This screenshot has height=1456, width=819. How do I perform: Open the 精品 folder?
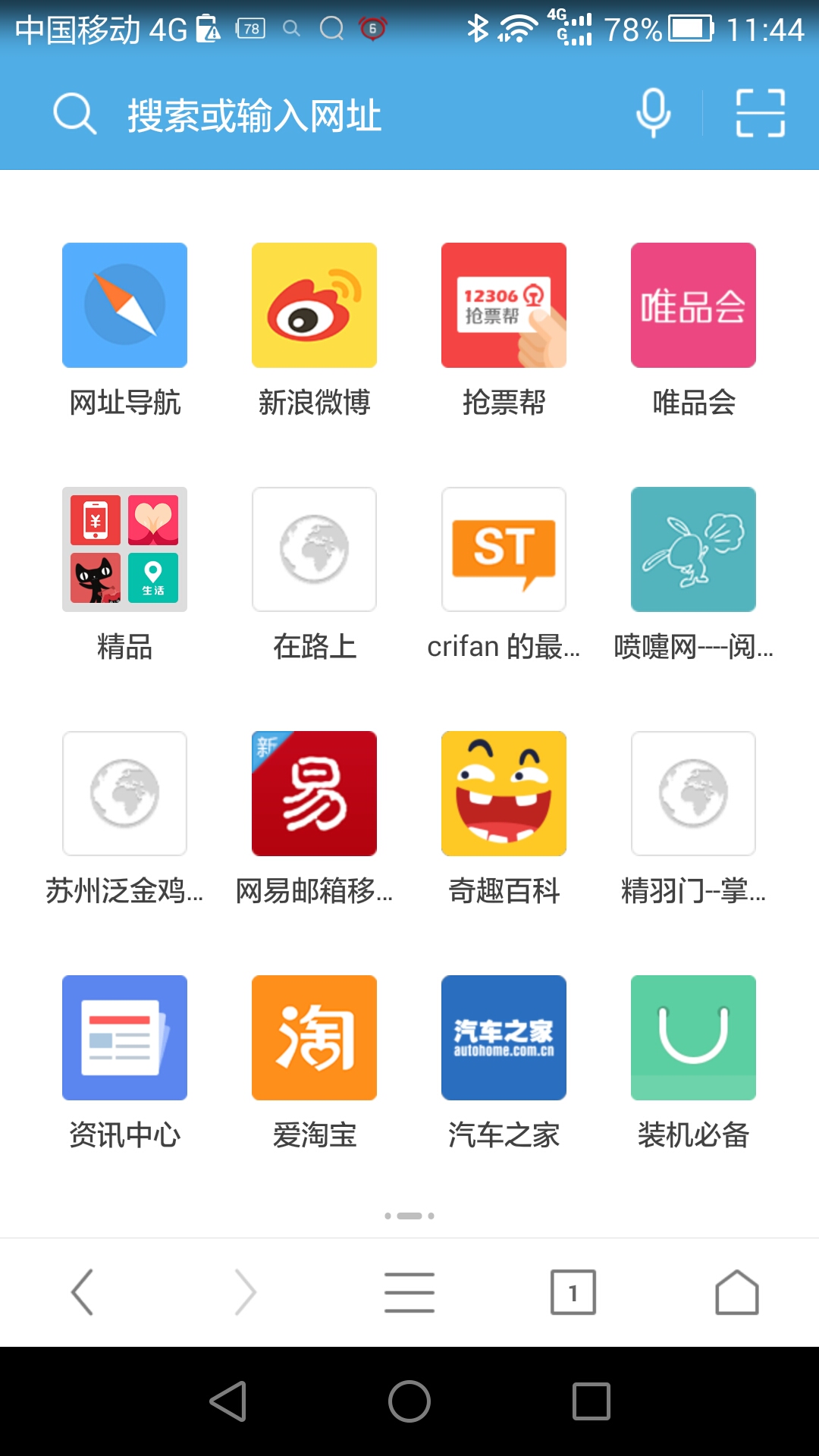pos(124,550)
